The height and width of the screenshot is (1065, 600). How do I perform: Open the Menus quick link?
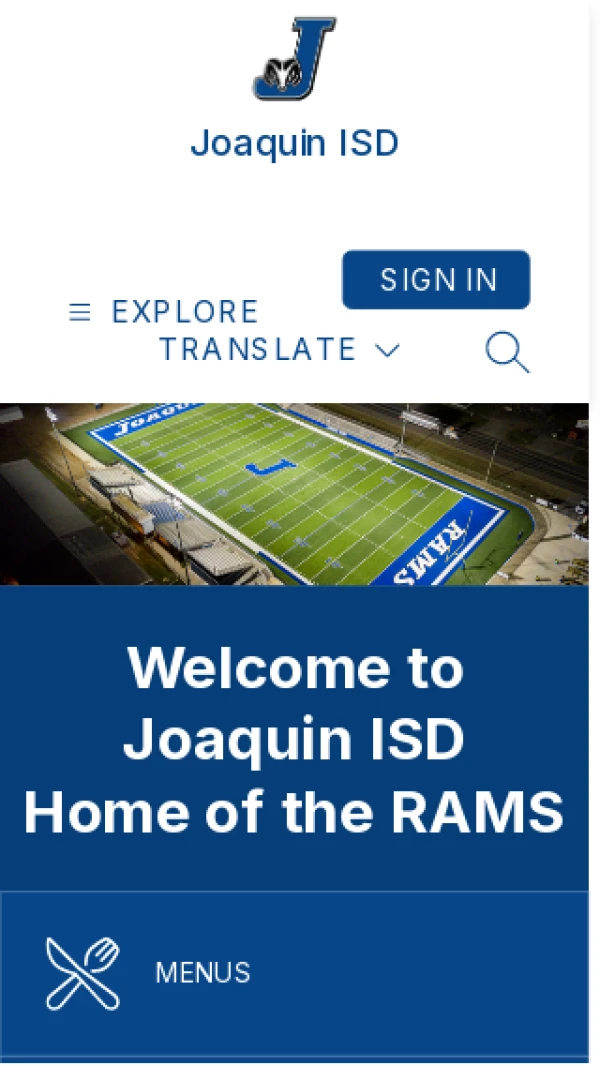202,973
